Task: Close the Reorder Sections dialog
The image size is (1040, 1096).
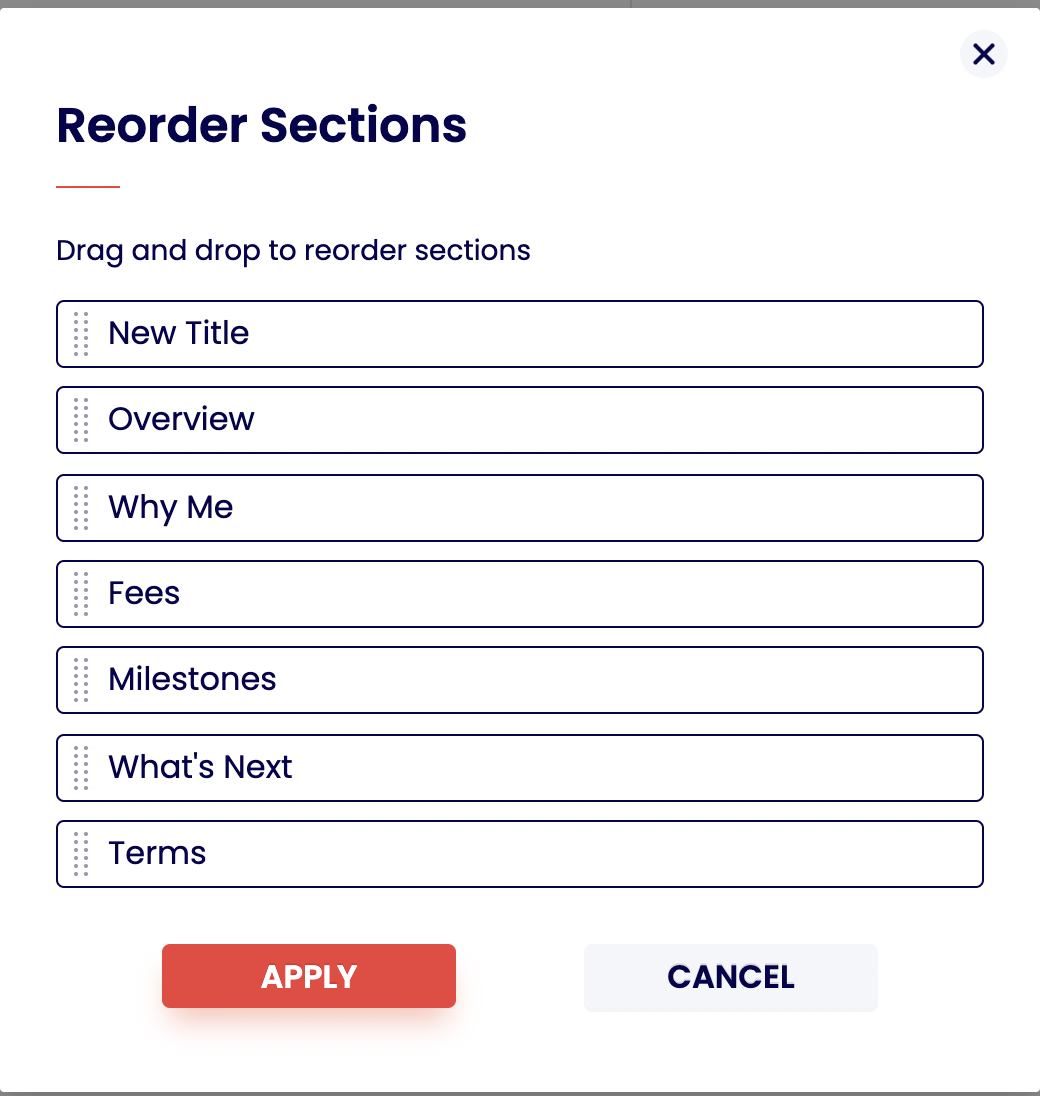Action: point(983,54)
